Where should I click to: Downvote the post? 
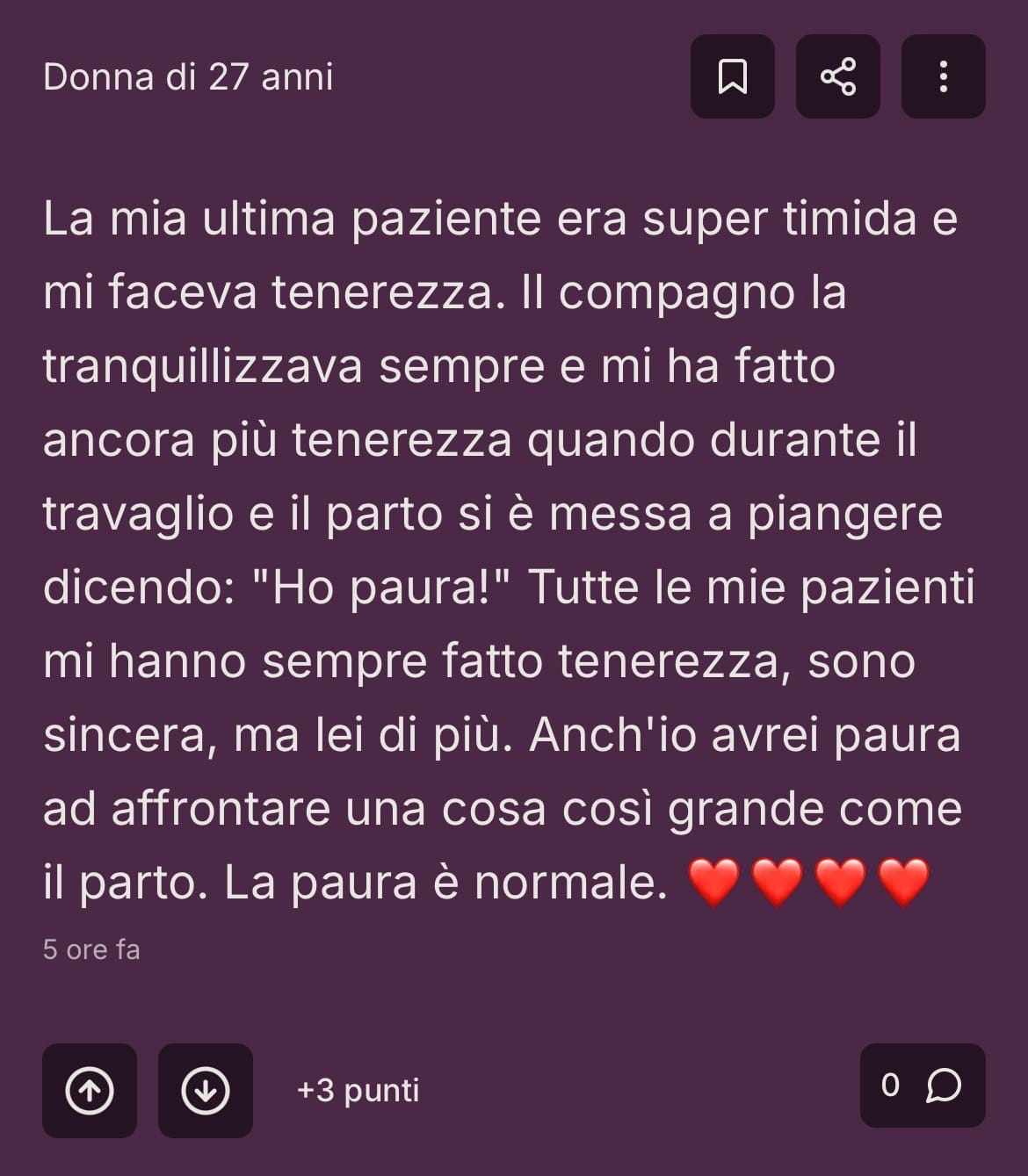click(206, 1090)
